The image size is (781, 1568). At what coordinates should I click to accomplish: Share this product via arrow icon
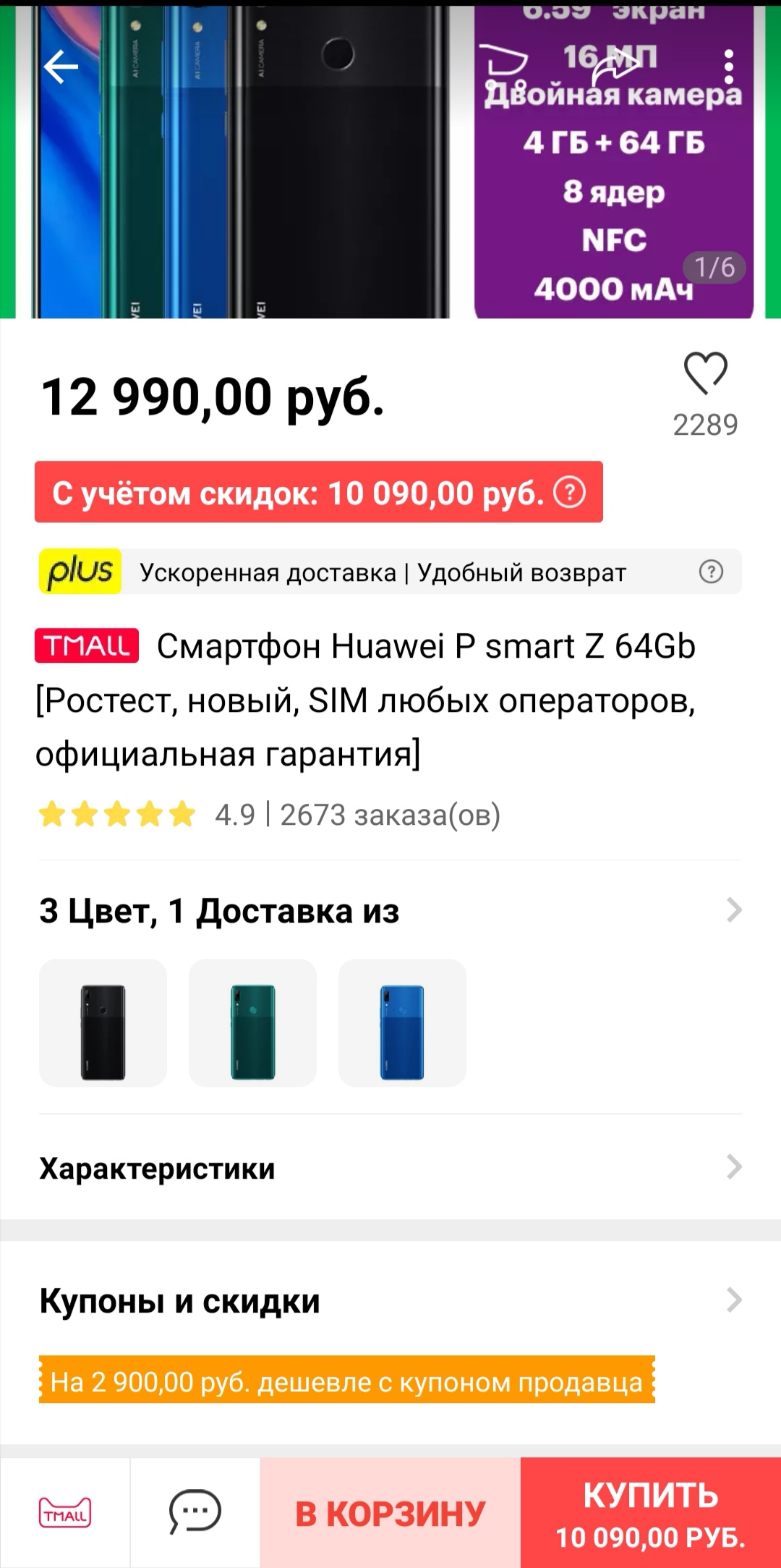coord(615,67)
